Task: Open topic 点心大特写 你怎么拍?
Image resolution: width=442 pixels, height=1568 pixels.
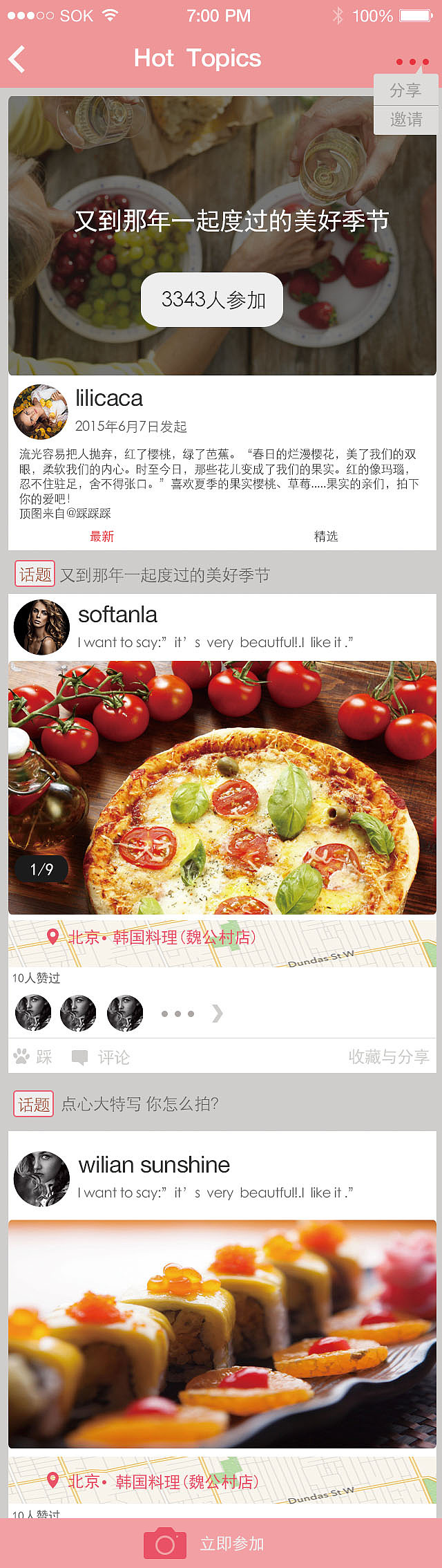Action: pyautogui.click(x=140, y=1103)
